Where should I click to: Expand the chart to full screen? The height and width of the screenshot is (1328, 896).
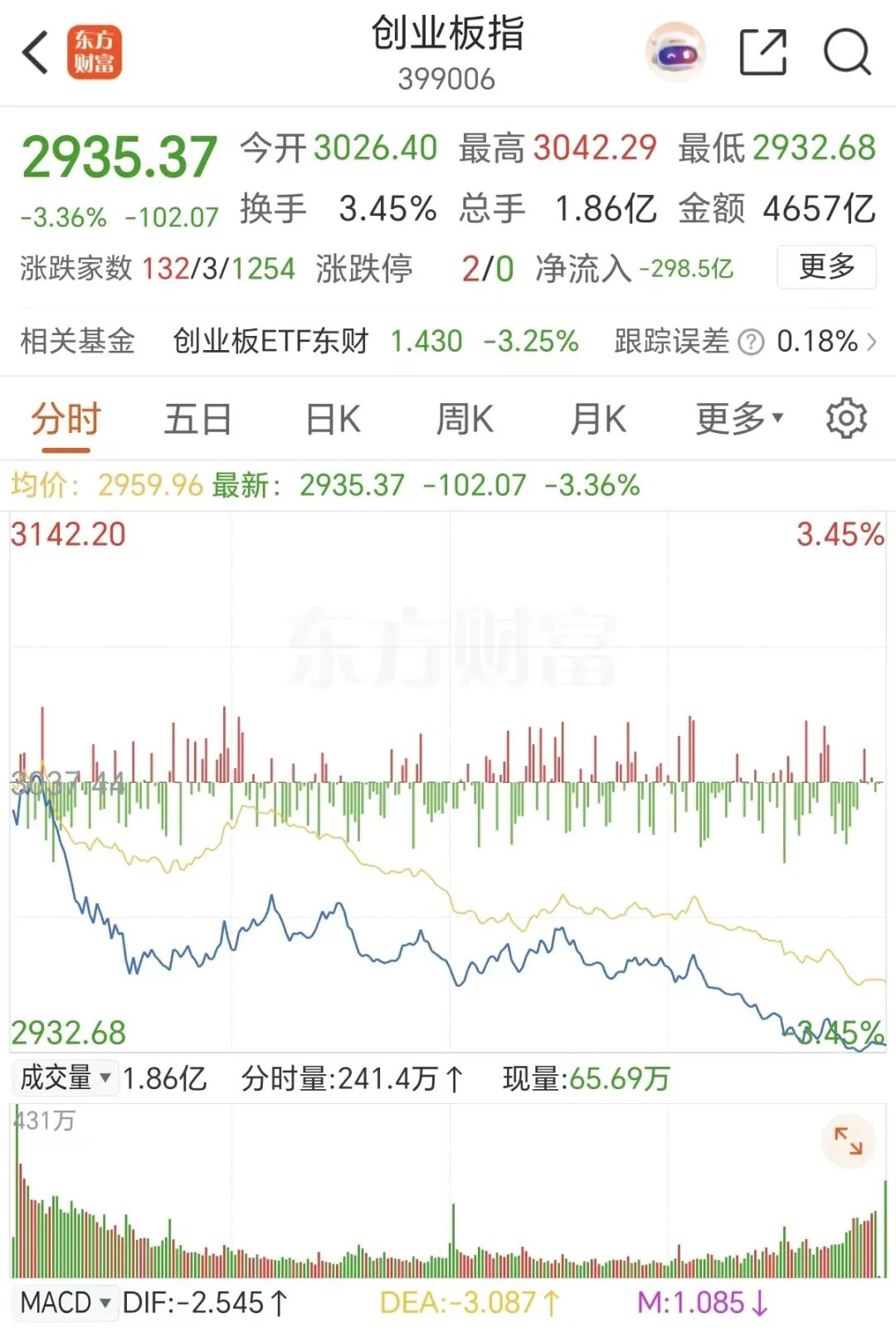(848, 1141)
